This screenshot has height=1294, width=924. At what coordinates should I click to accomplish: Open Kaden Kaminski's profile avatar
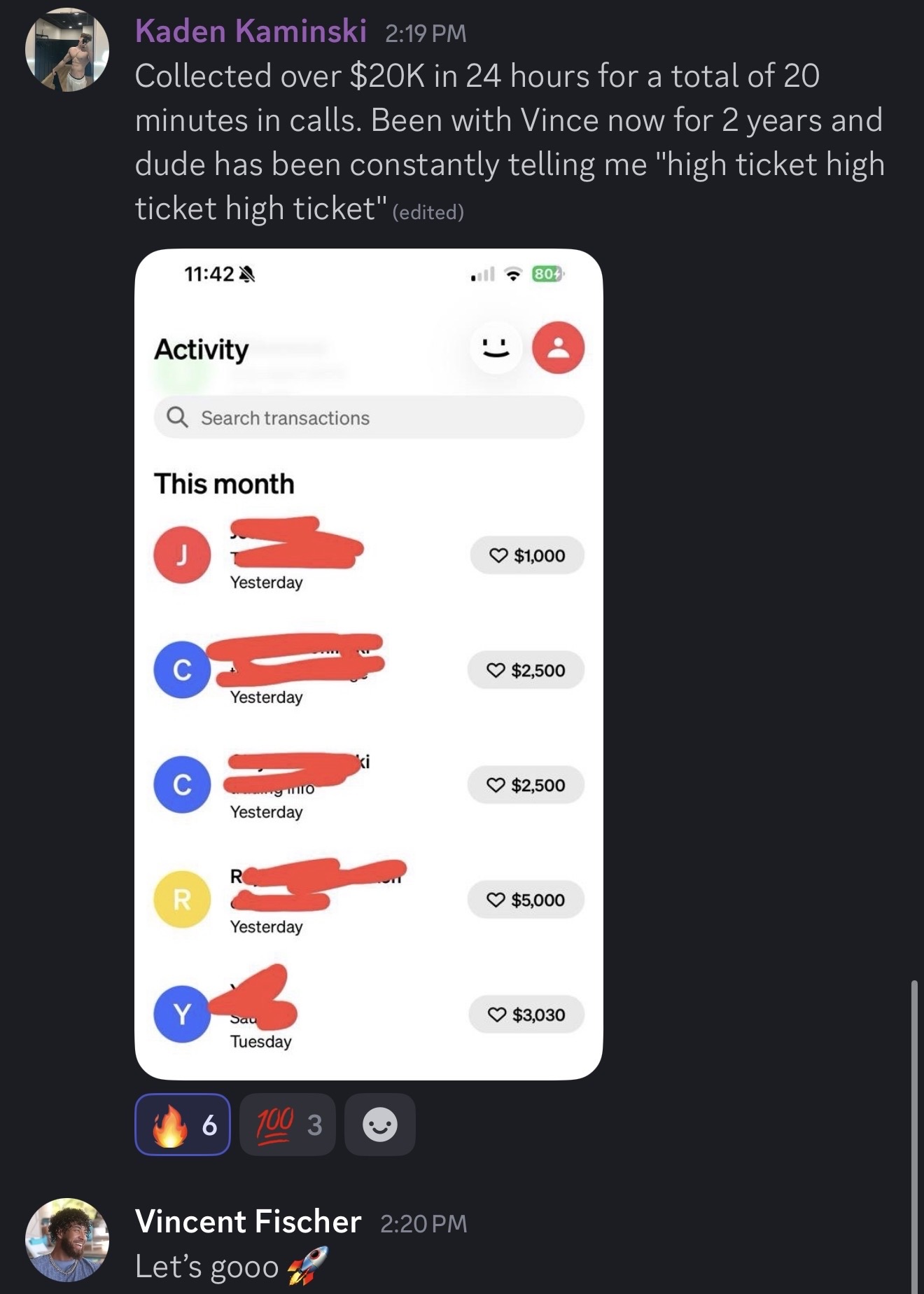[x=67, y=50]
